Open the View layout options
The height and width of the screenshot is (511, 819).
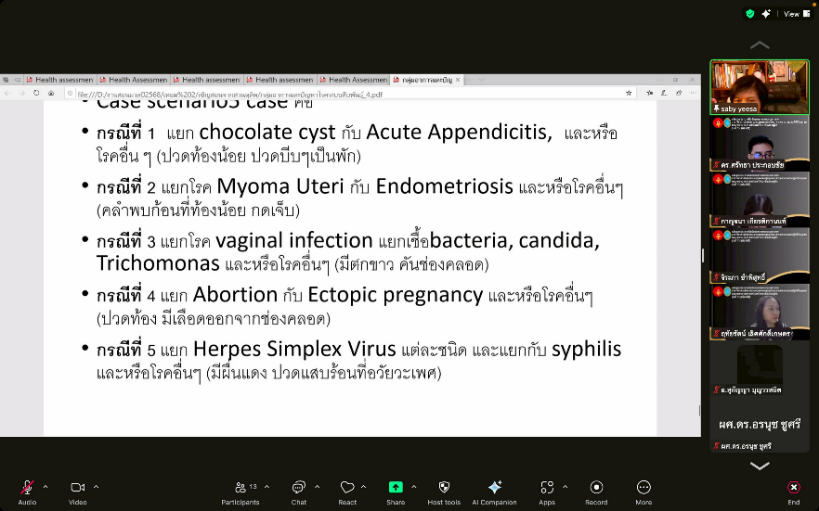point(791,14)
